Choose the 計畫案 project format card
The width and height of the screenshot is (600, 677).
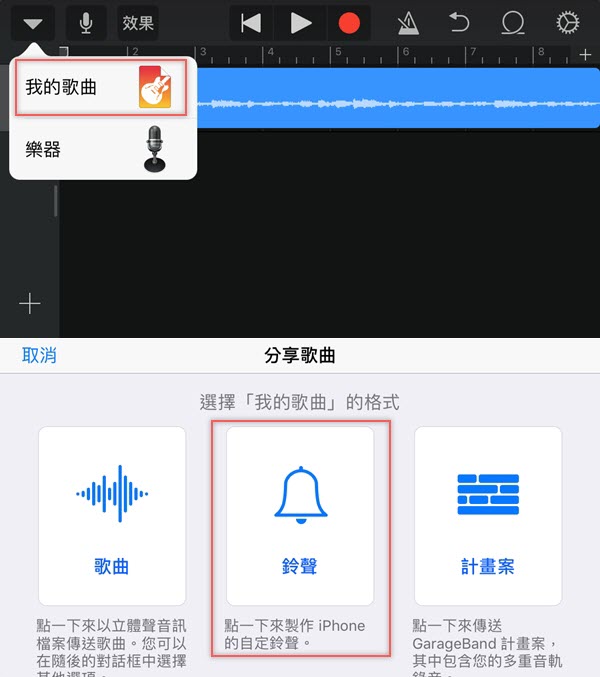point(488,516)
